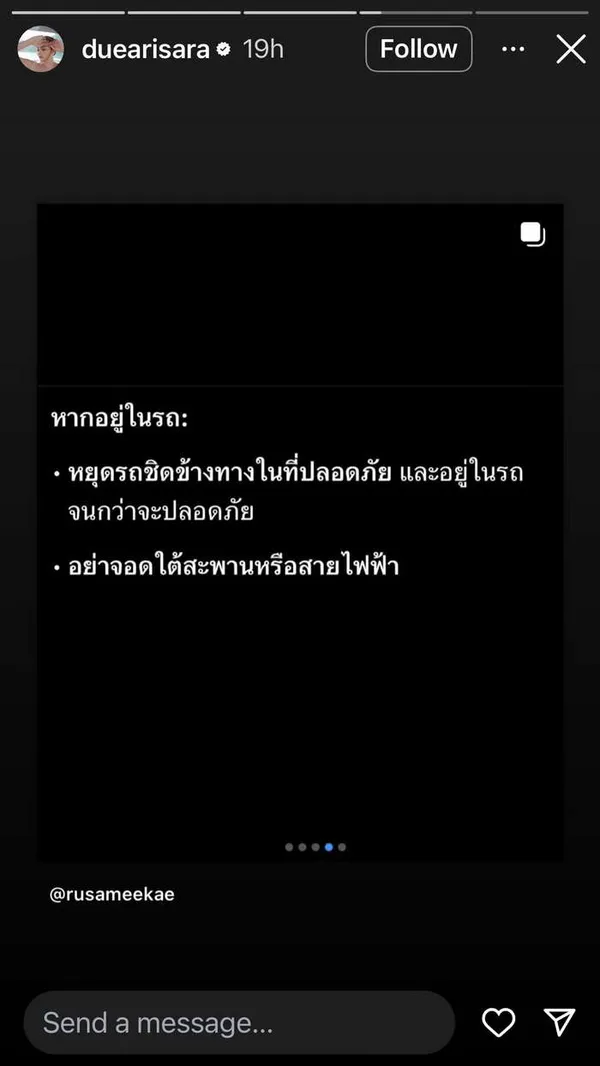Open the reshared post by rusameekae
The image size is (600, 1066).
pos(300,530)
